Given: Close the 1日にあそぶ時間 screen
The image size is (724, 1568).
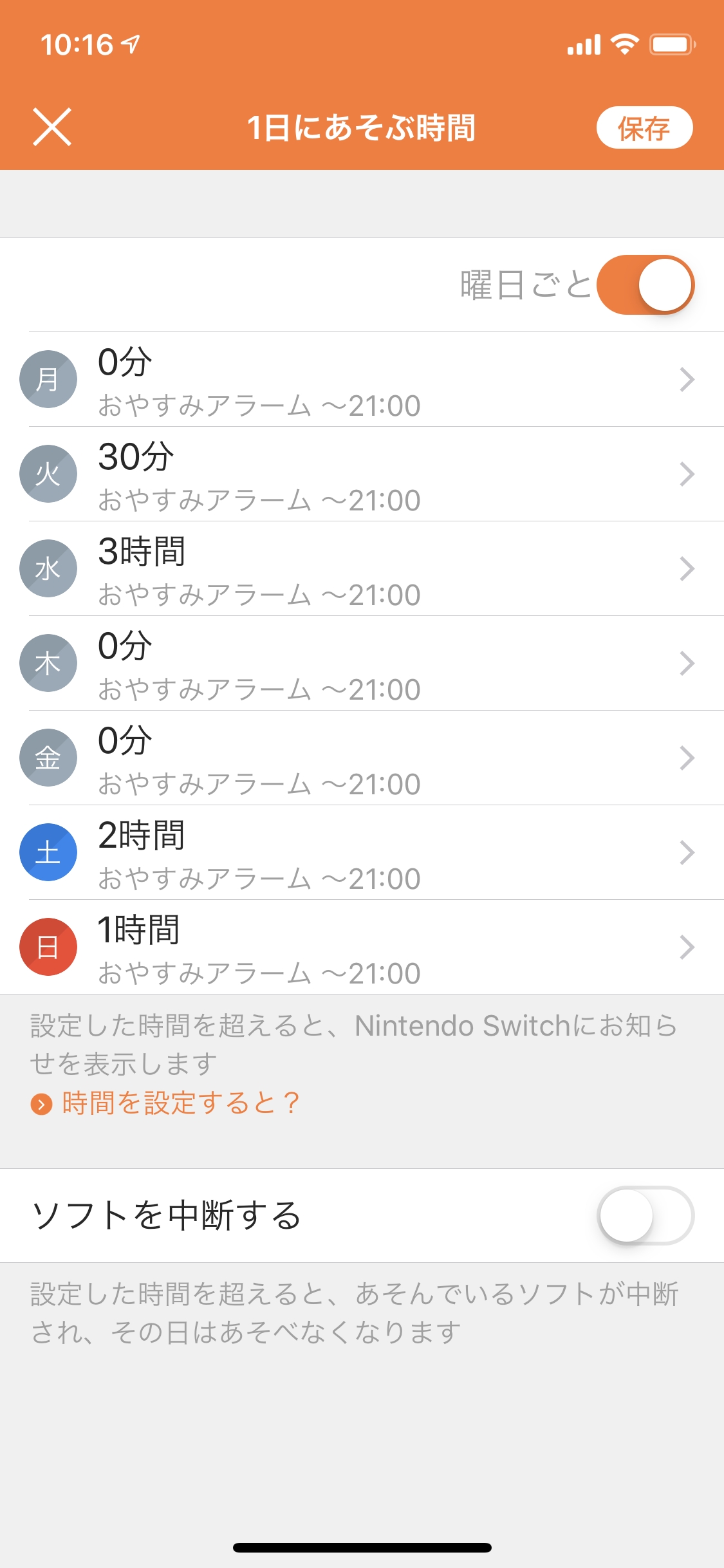Looking at the screenshot, I should [x=52, y=127].
